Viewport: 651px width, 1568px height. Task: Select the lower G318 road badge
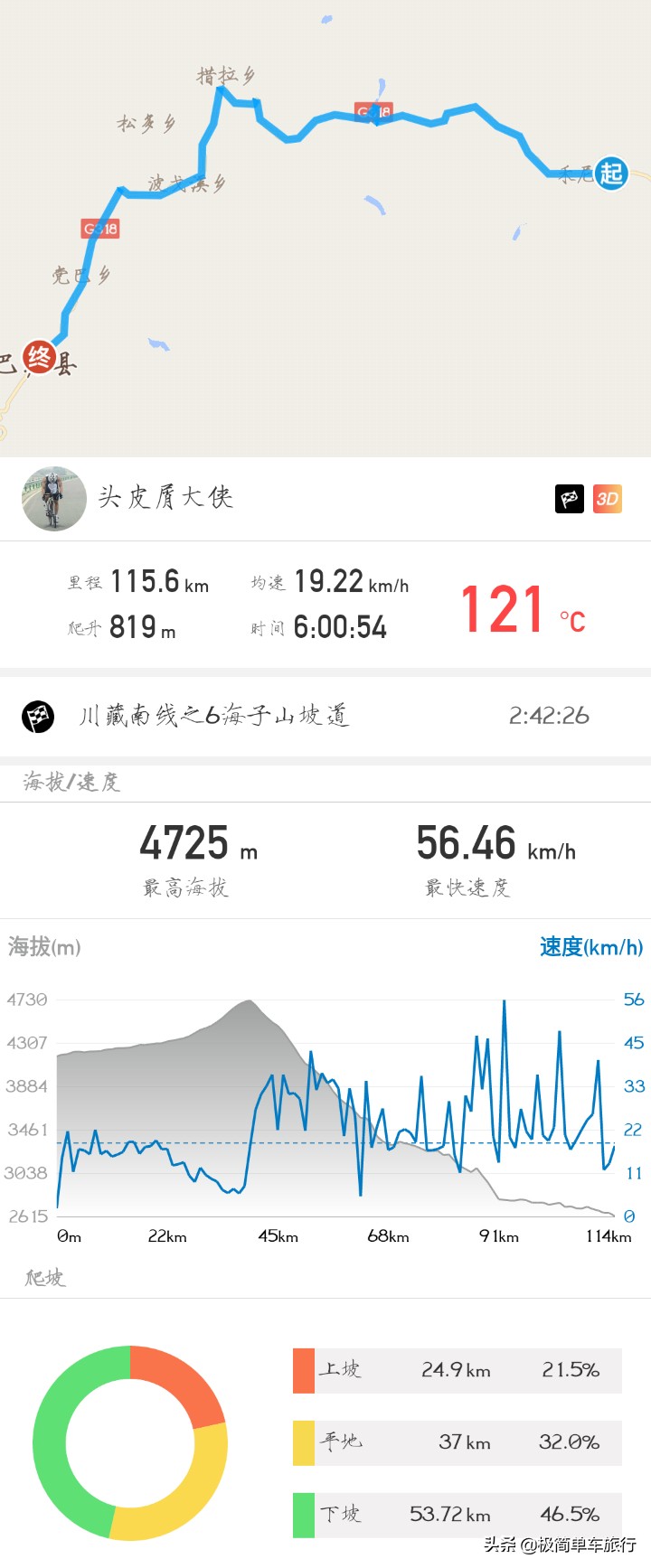coord(101,229)
